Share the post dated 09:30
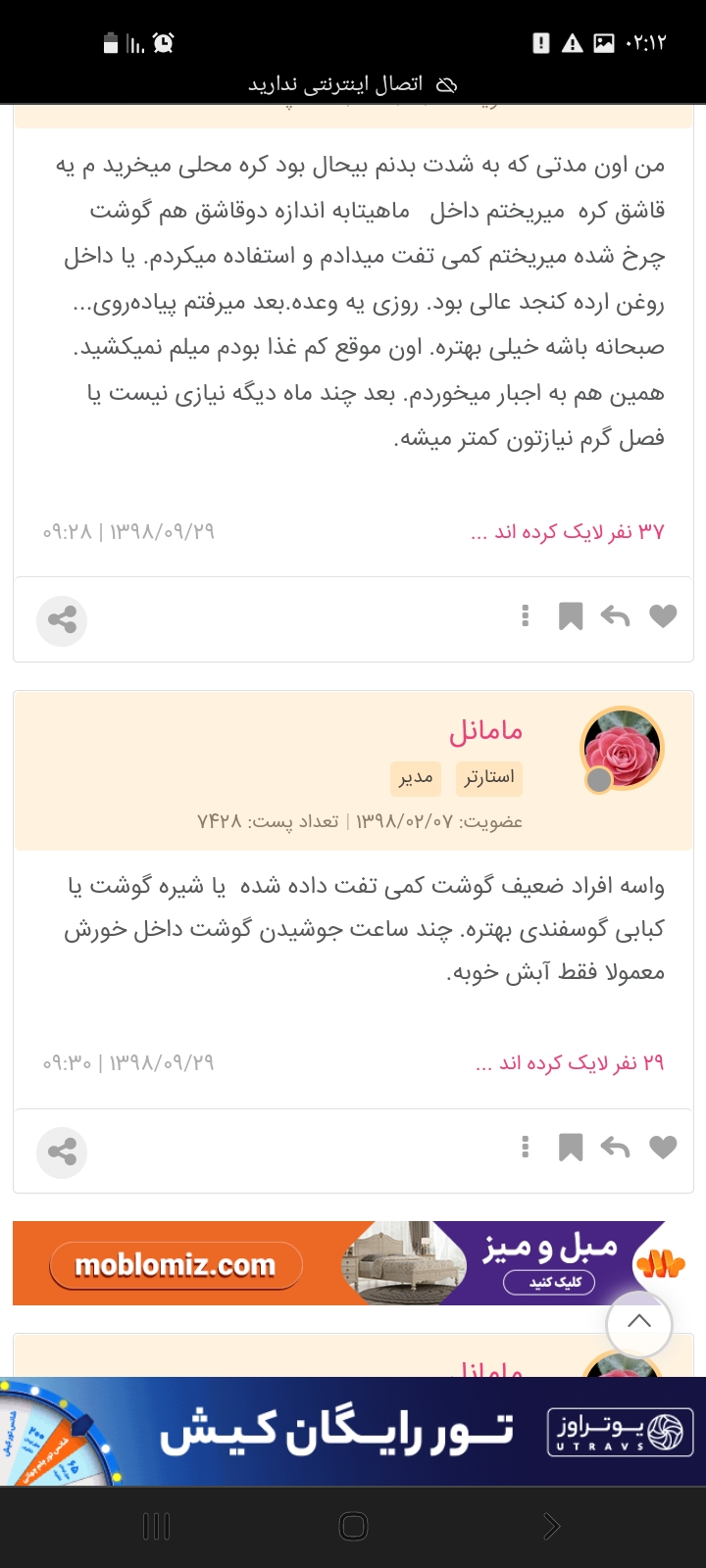This screenshot has width=706, height=1568. pyautogui.click(x=62, y=1151)
